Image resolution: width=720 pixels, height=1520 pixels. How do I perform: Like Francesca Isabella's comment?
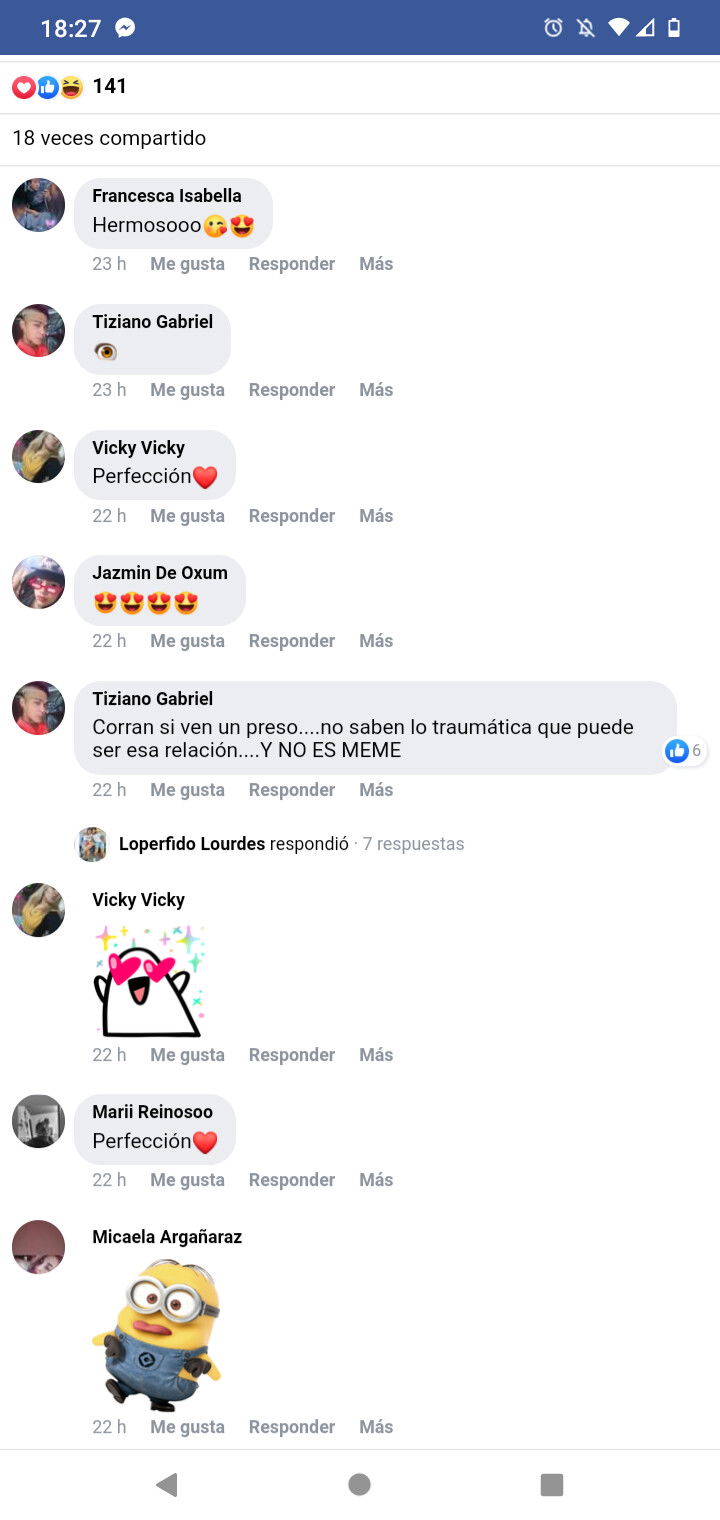click(x=187, y=264)
